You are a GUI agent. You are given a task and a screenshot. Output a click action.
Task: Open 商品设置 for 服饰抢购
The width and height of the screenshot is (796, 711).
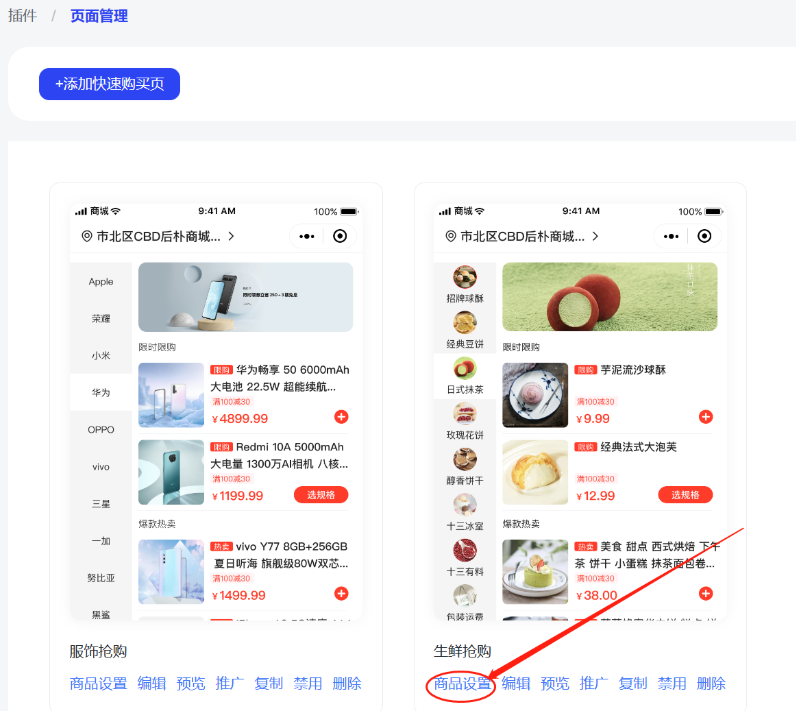point(98,684)
